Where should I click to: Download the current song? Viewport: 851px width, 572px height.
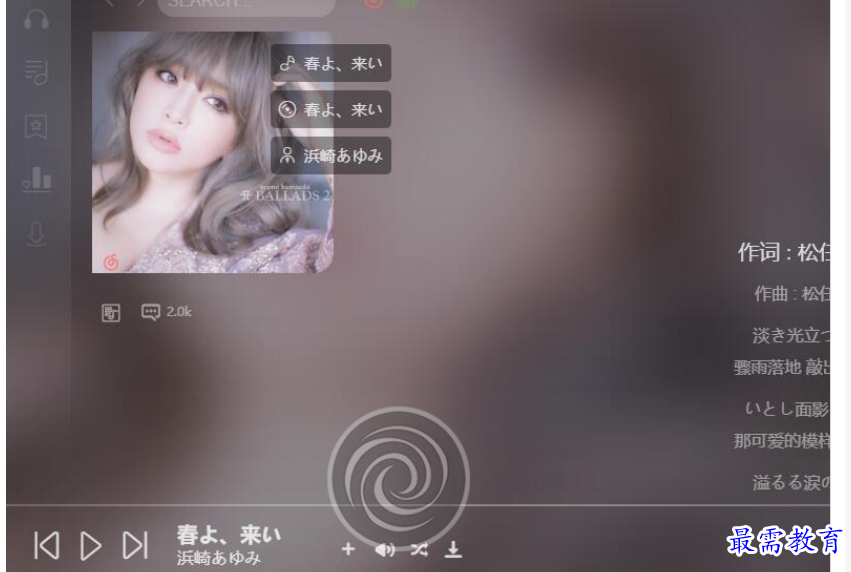pyautogui.click(x=453, y=549)
